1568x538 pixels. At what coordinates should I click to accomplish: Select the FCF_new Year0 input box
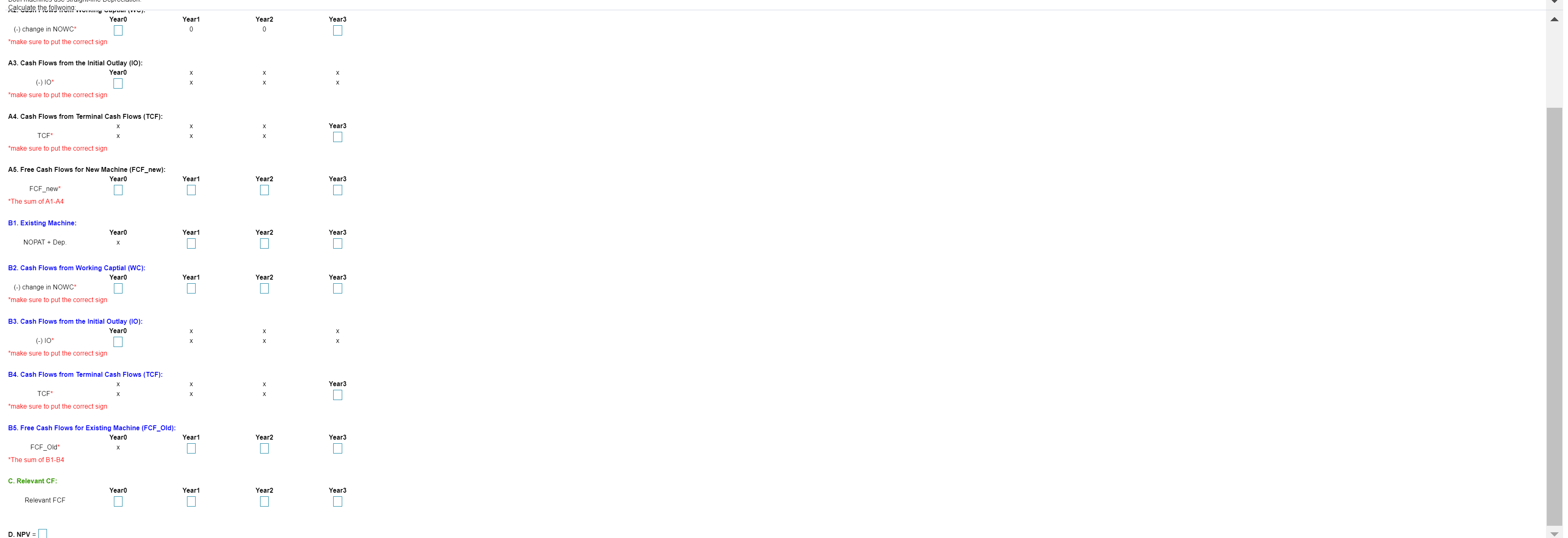[118, 190]
